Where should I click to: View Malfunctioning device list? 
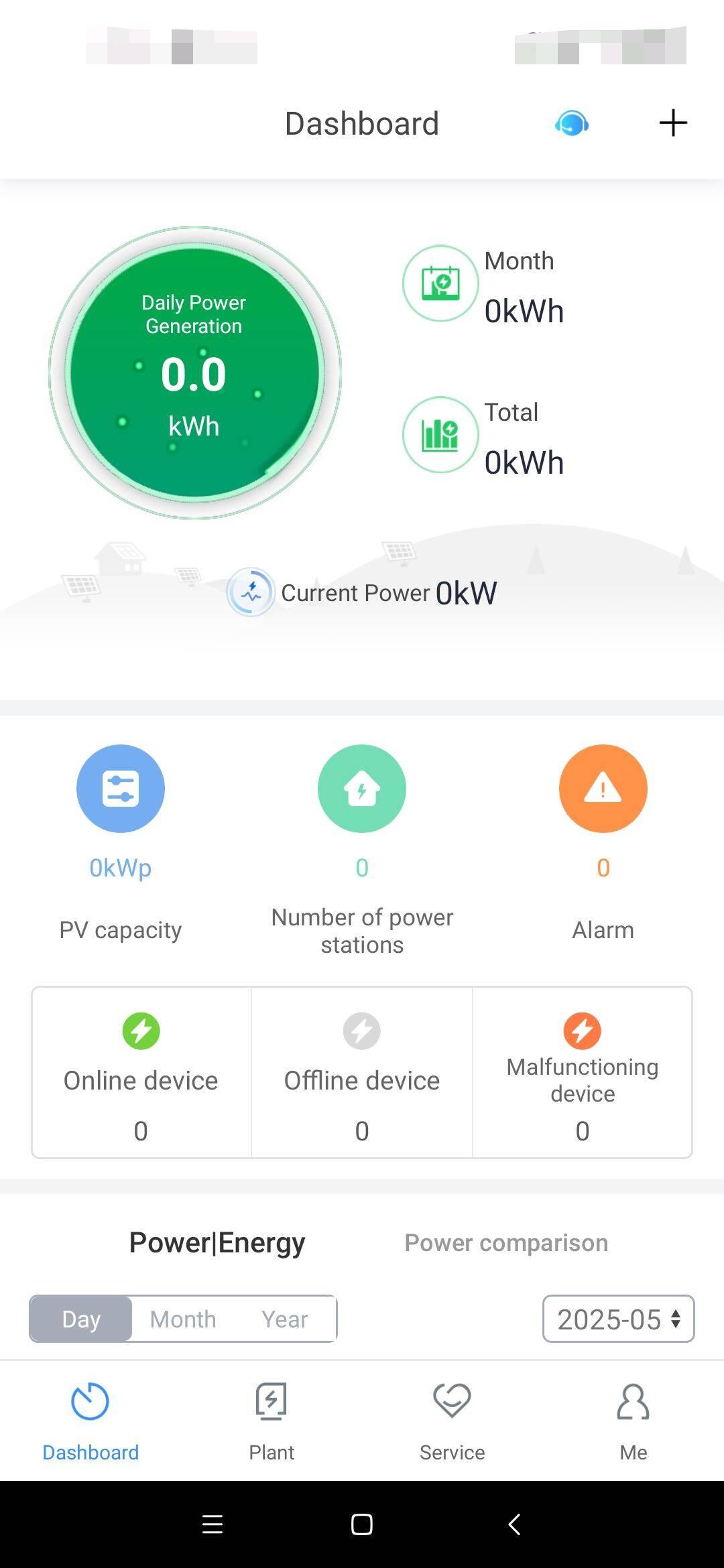pos(582,1072)
